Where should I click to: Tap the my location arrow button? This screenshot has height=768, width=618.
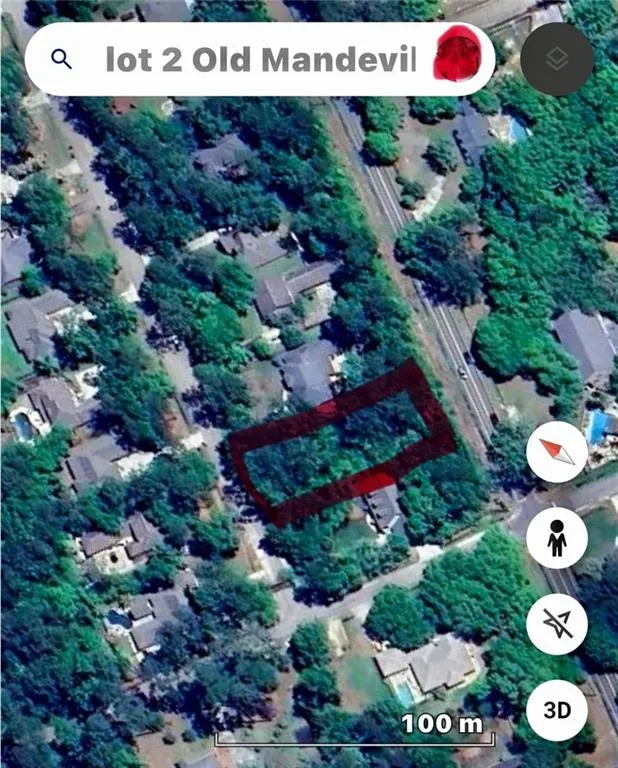[557, 626]
